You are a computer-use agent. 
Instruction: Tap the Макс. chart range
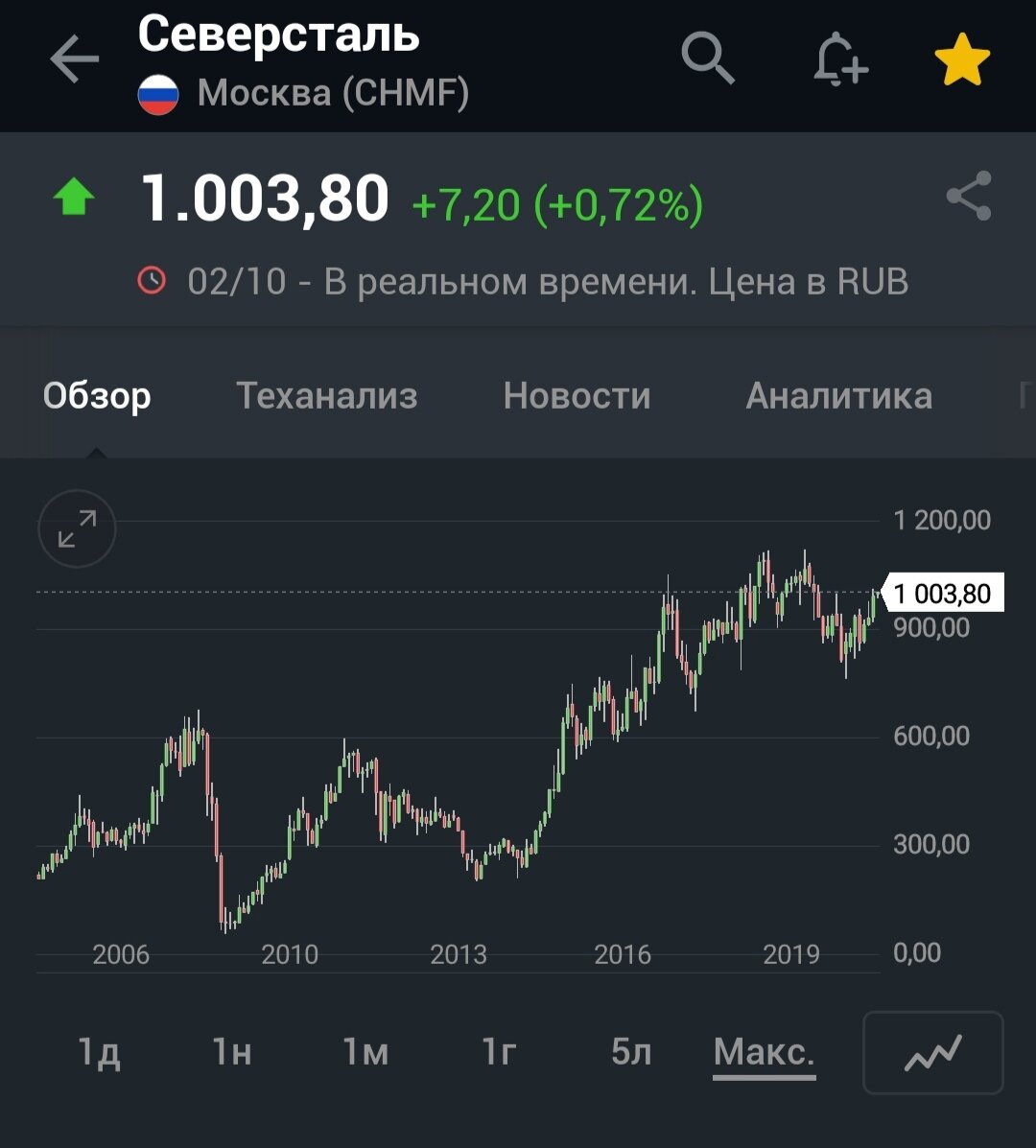click(x=765, y=1053)
